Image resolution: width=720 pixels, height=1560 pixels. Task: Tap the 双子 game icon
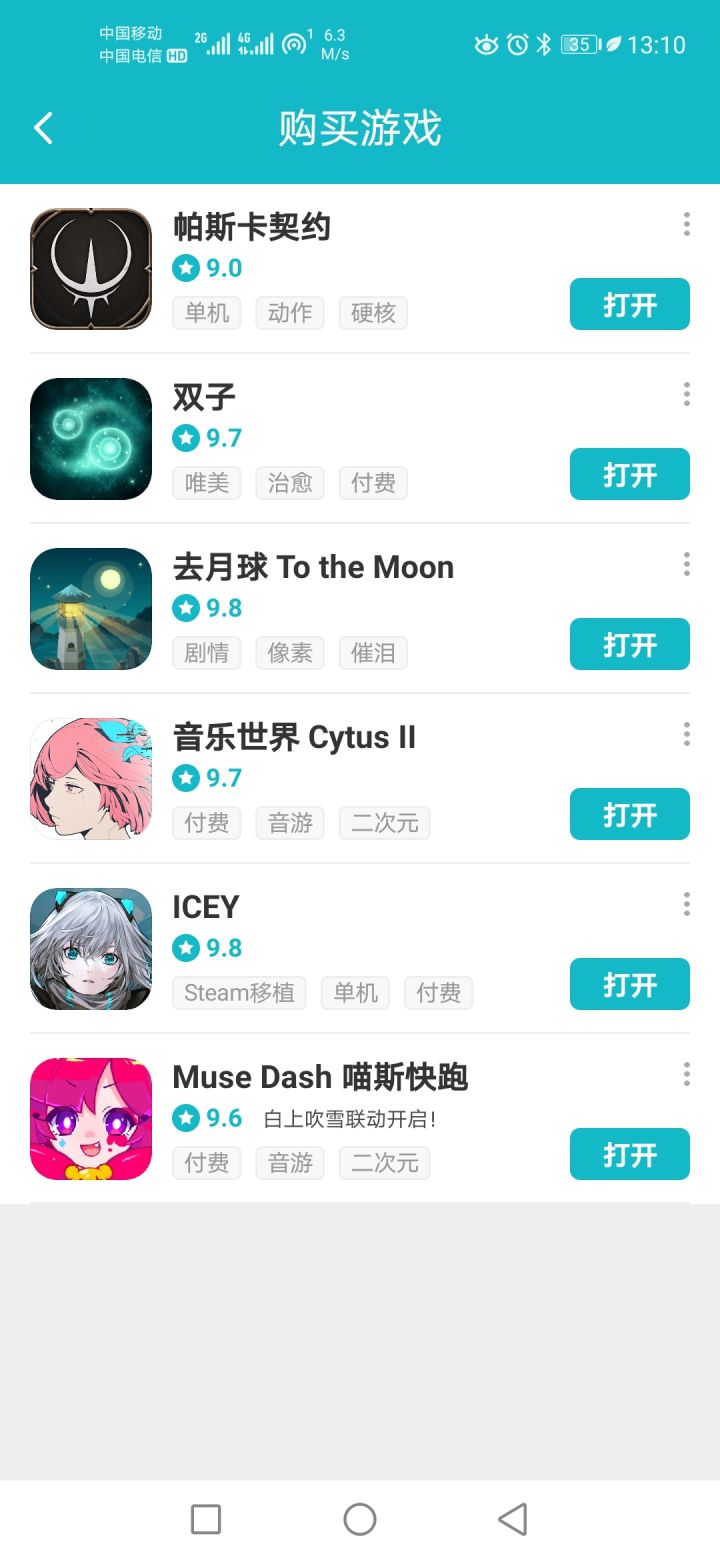tap(90, 440)
